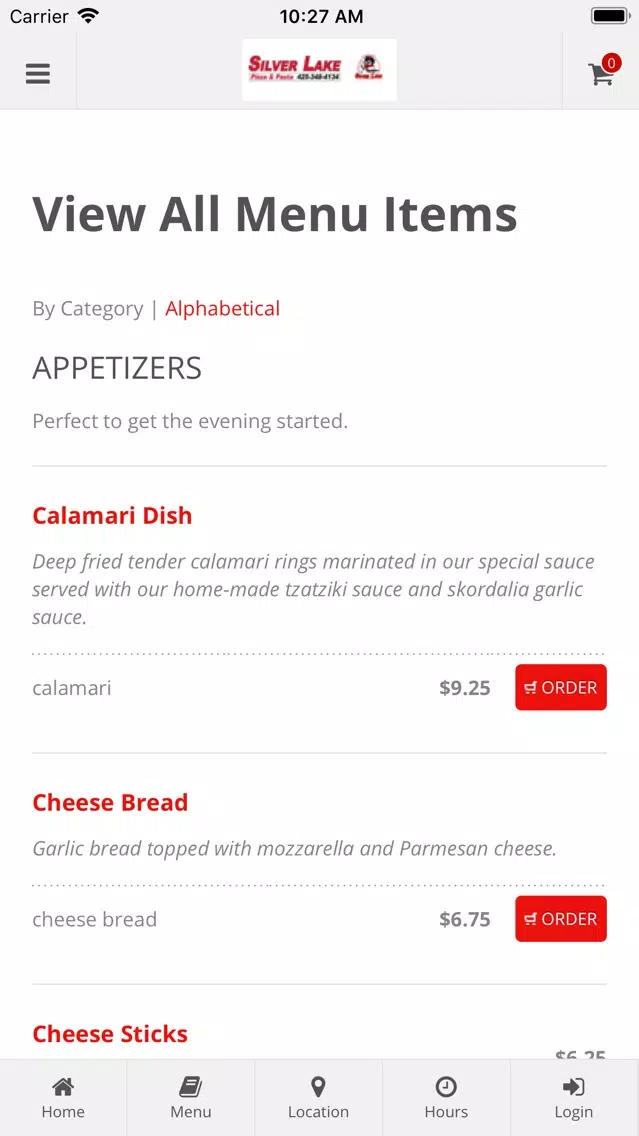Select By Category view
The height and width of the screenshot is (1136, 639).
(x=88, y=309)
